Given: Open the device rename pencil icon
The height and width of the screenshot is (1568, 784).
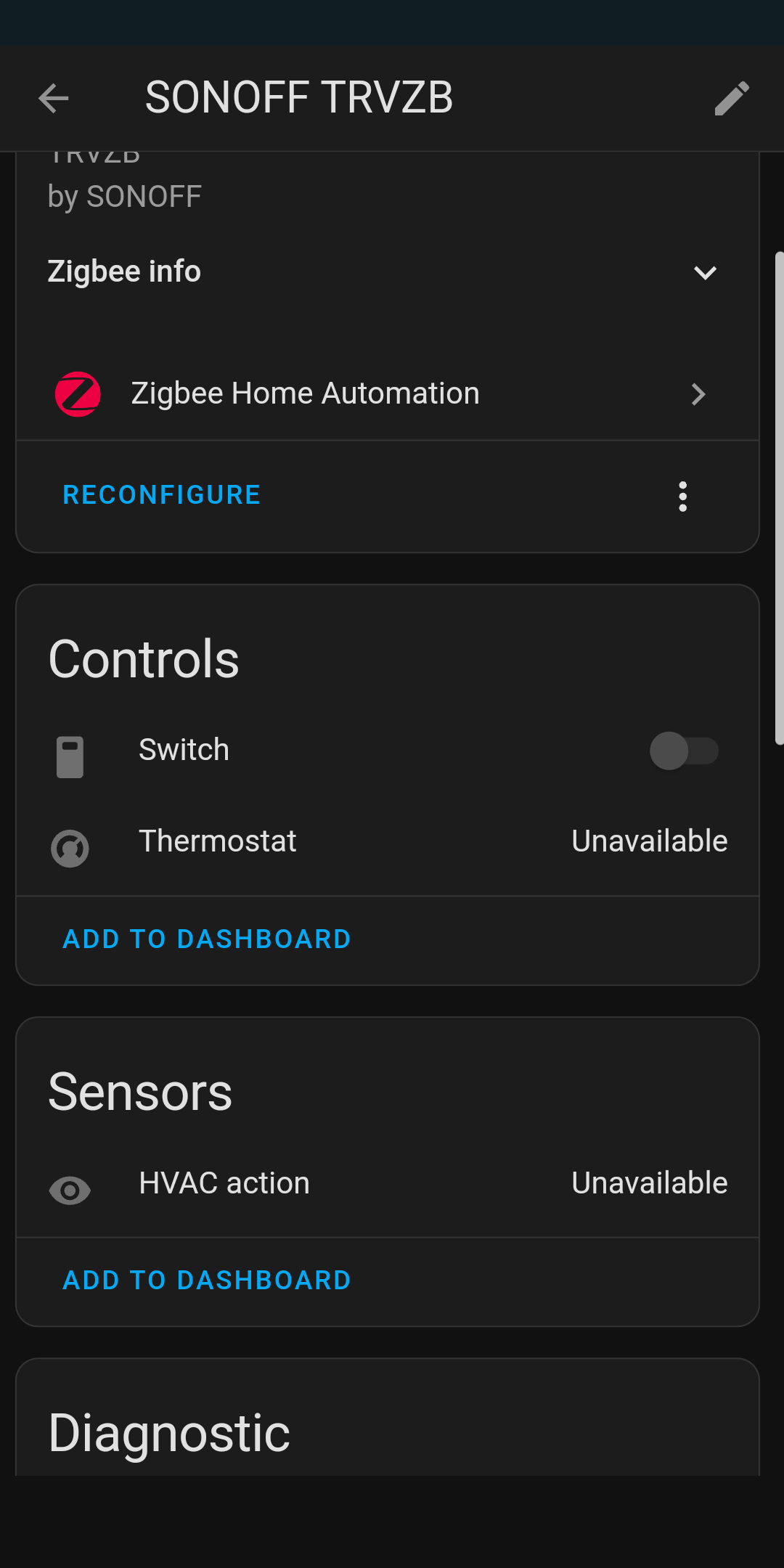Looking at the screenshot, I should [x=730, y=98].
